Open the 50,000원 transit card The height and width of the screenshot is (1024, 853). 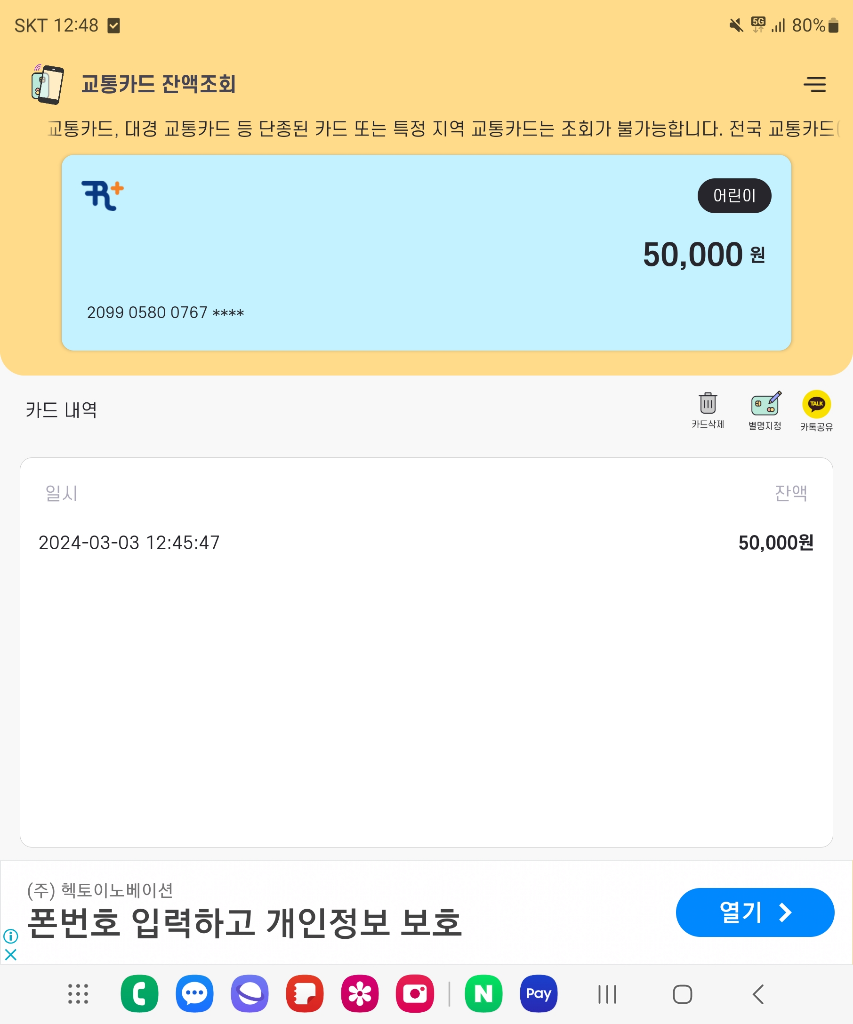[426, 253]
